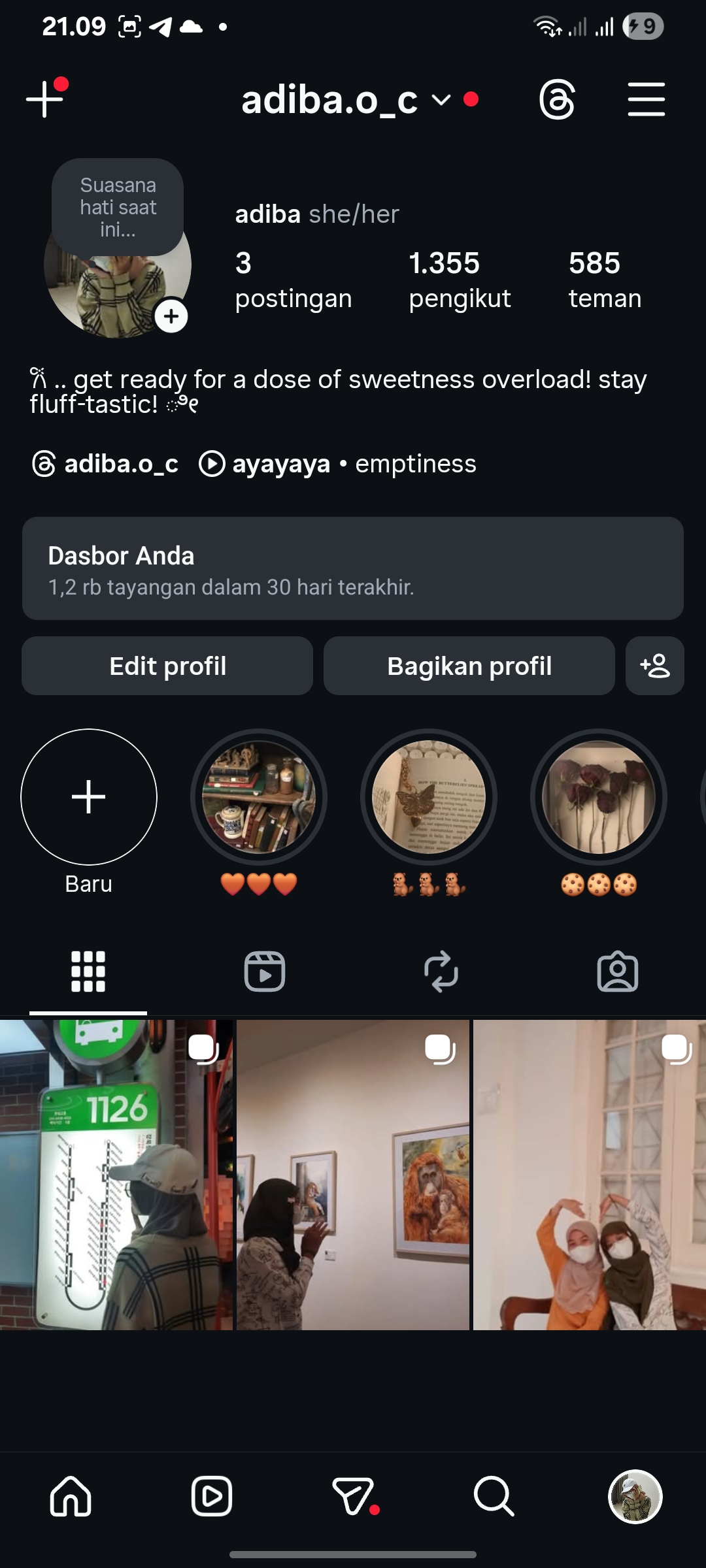This screenshot has height=1568, width=706.
Task: Switch to the Reels profile tab
Action: click(265, 972)
